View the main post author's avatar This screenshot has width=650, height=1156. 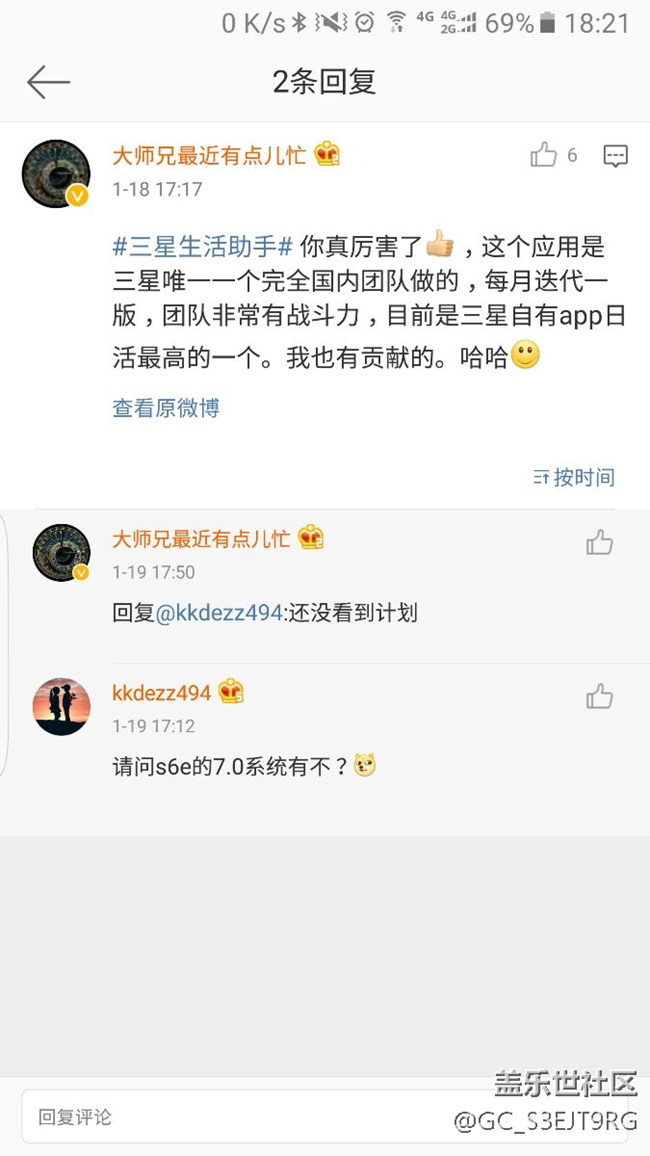(x=56, y=174)
